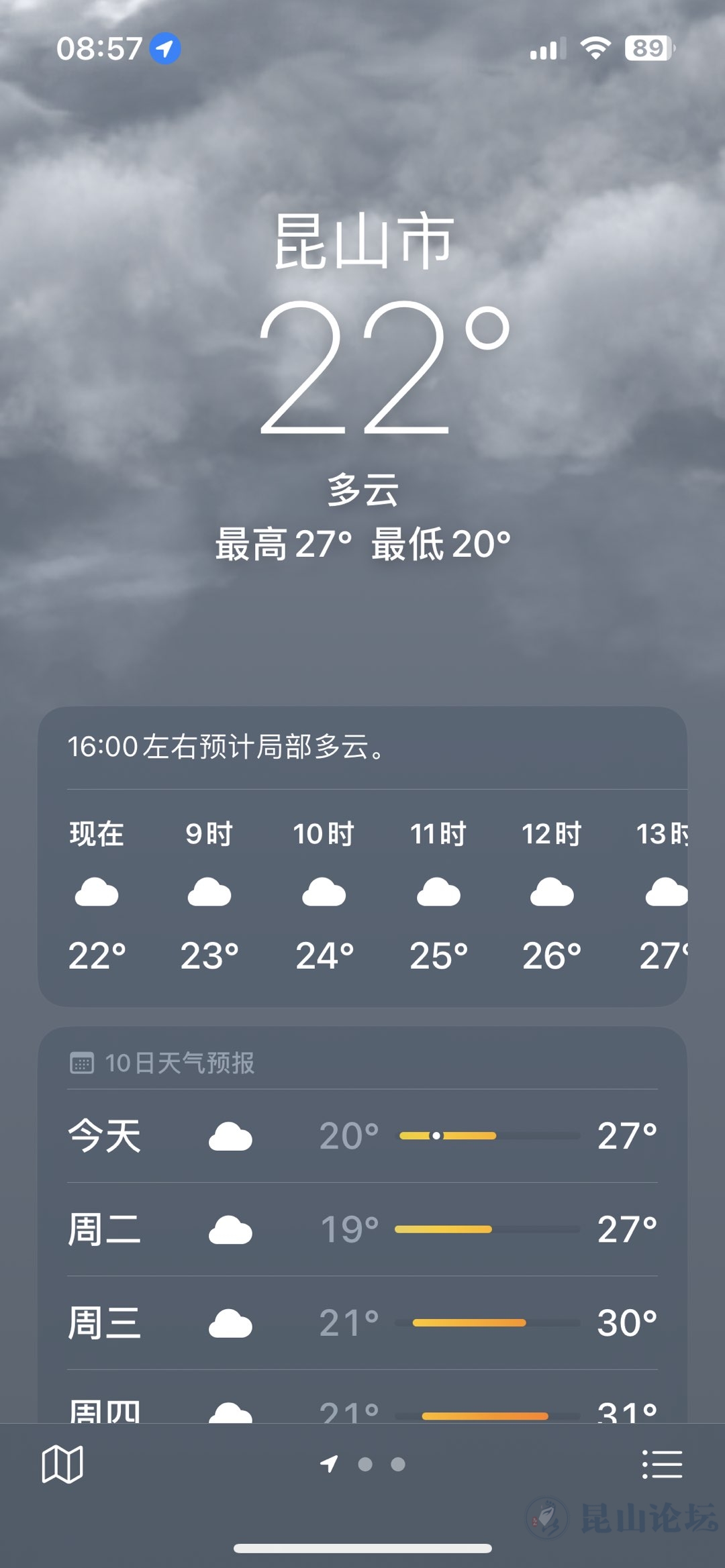The image size is (725, 1568).
Task: Open the city list
Action: [x=662, y=1464]
